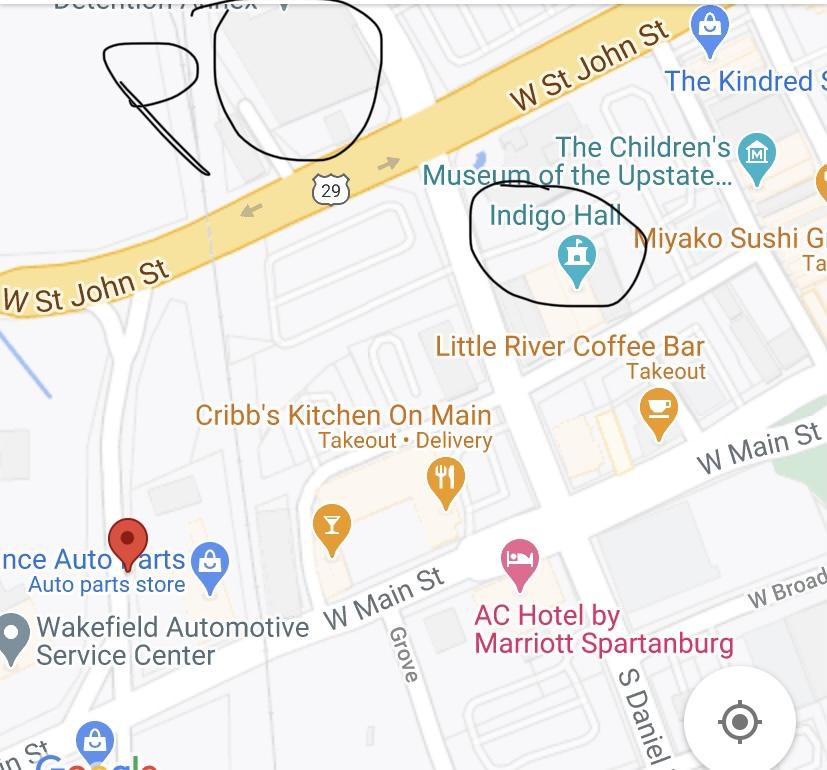Viewport: 827px width, 770px height.
Task: Open Little River Coffee Bar marker
Action: point(658,411)
